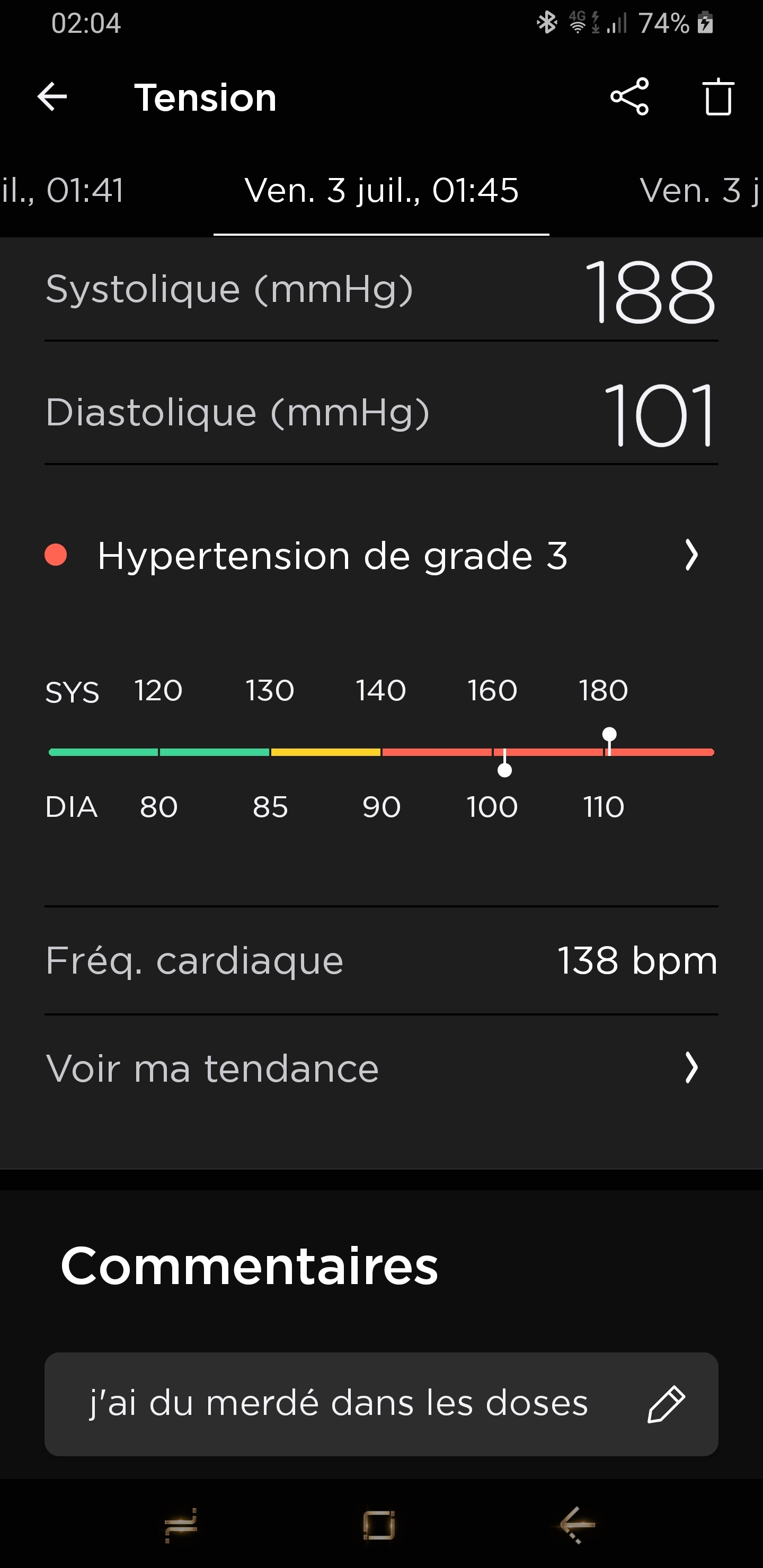Screen dimensions: 763x1568
Task: Share this blood pressure measurement
Action: (629, 97)
